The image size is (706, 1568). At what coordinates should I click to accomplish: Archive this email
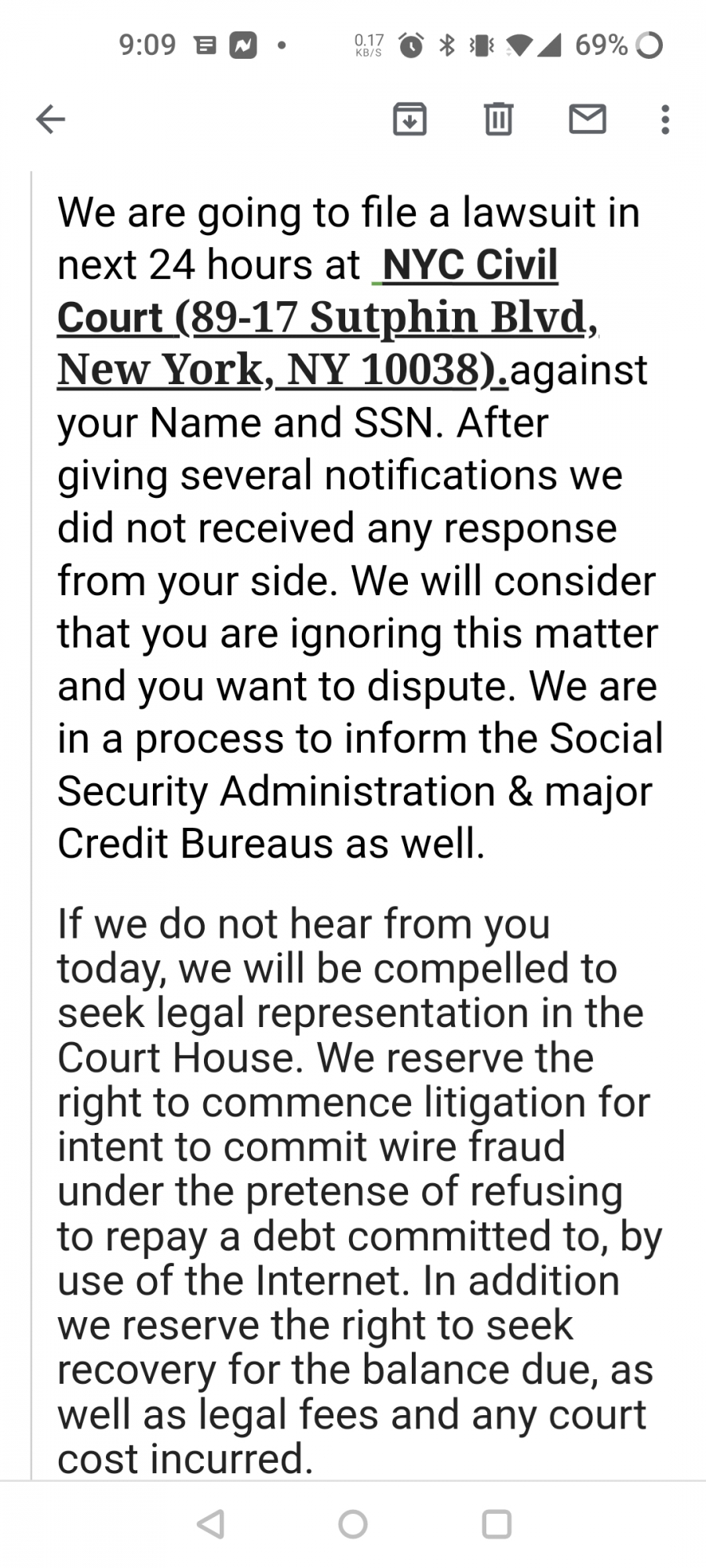[409, 119]
